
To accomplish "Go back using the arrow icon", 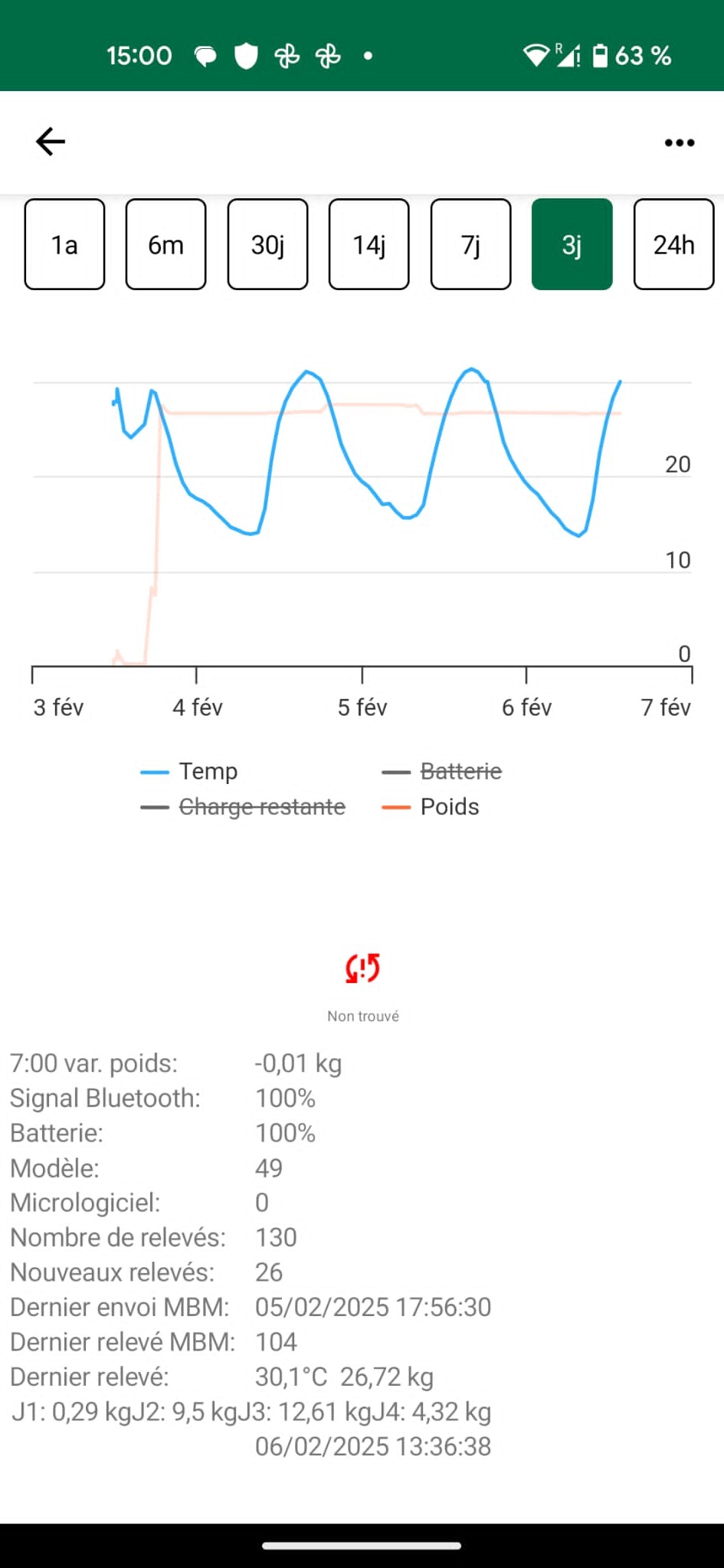I will click(51, 142).
